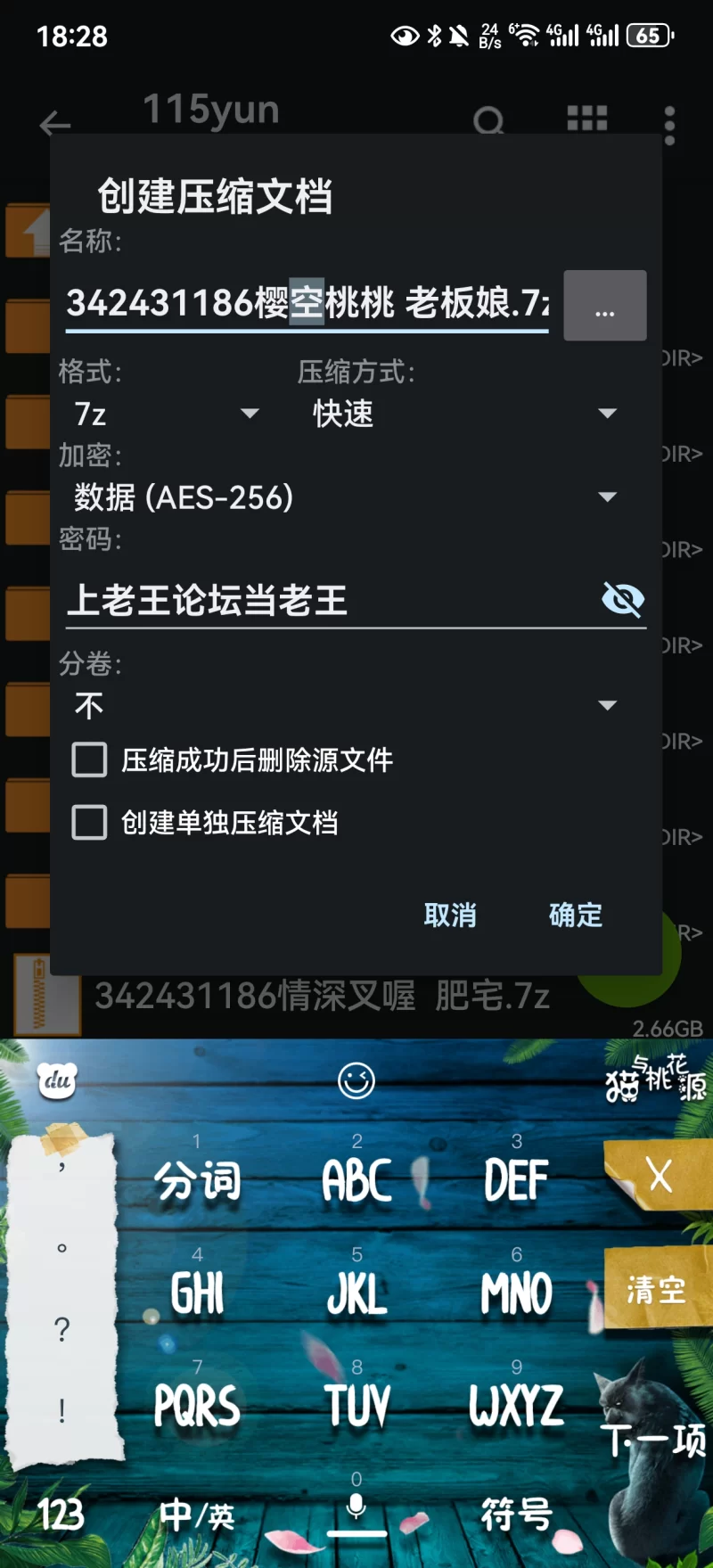Viewport: 713px width, 1568px height.
Task: Expand the 7z format dropdown
Action: coord(167,414)
